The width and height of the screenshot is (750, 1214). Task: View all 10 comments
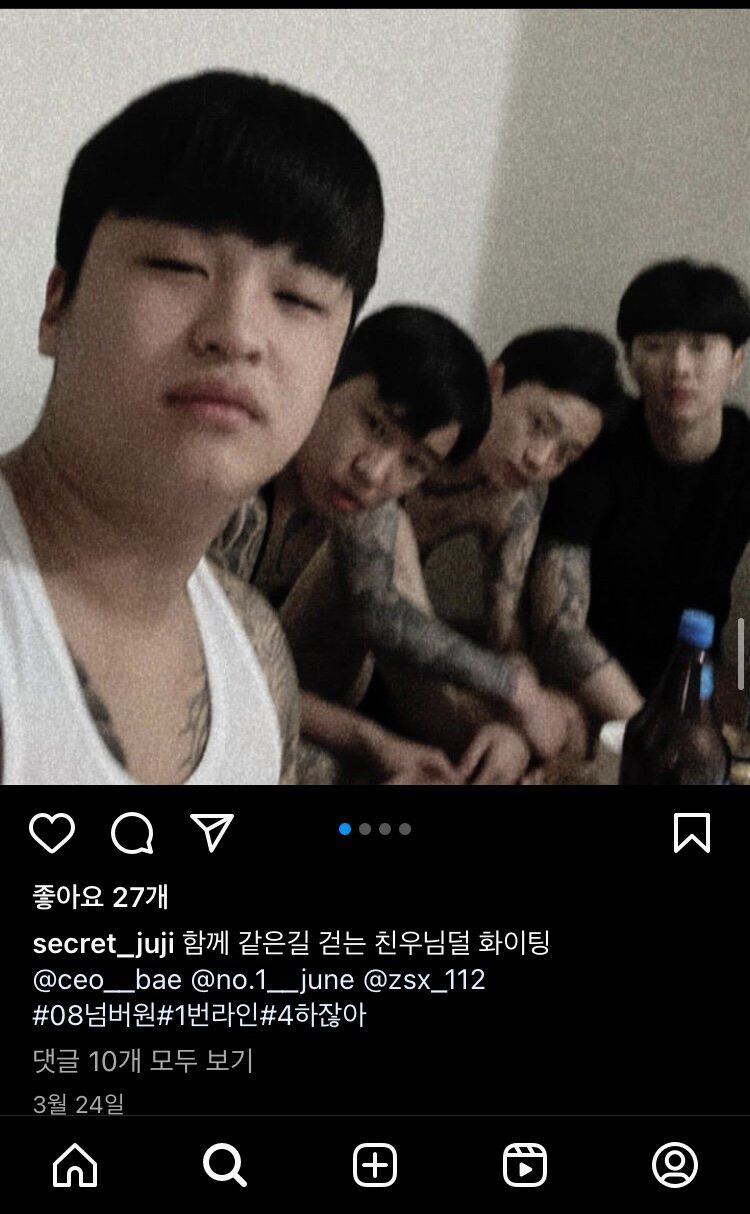click(x=143, y=1061)
